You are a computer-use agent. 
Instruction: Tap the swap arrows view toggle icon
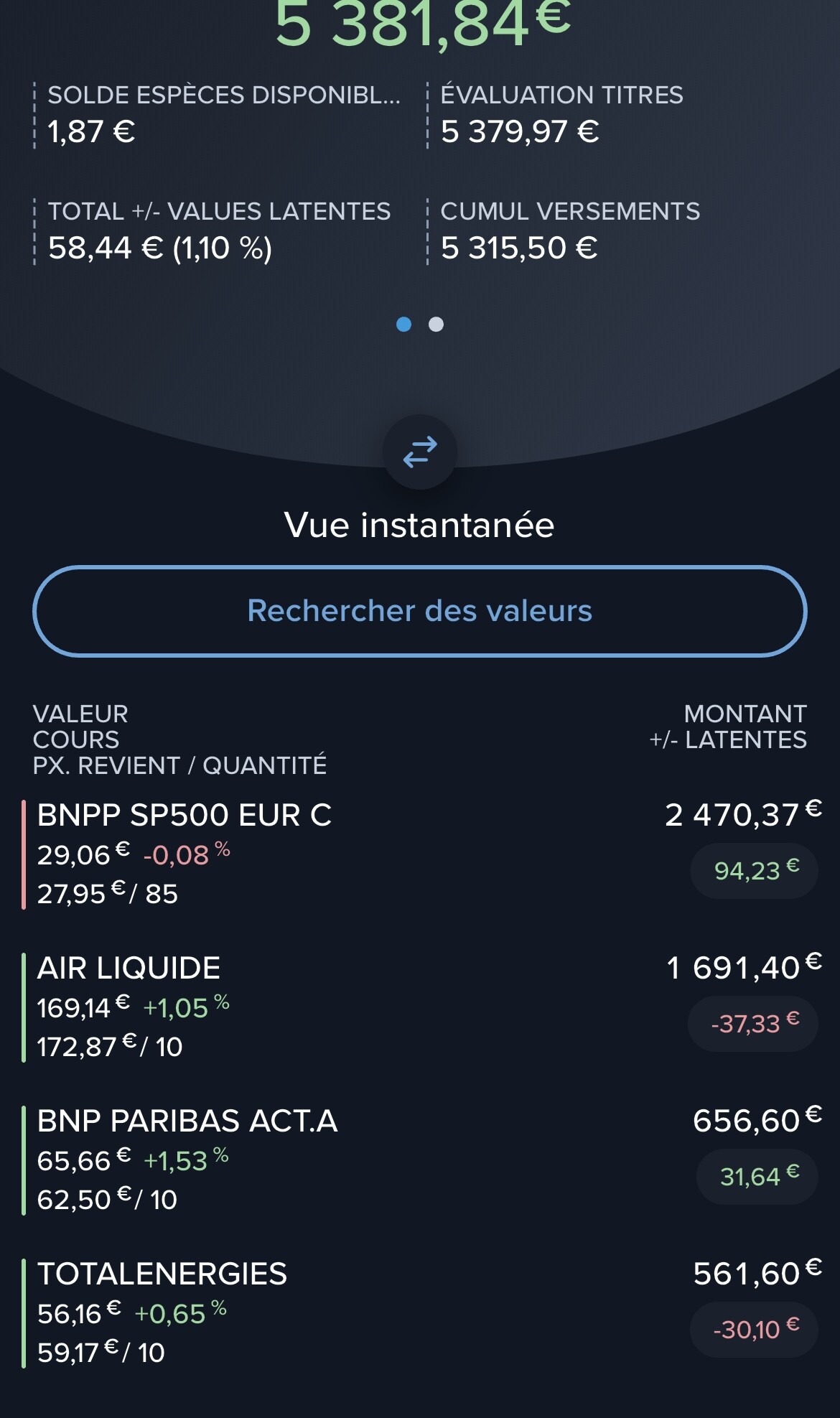point(420,452)
